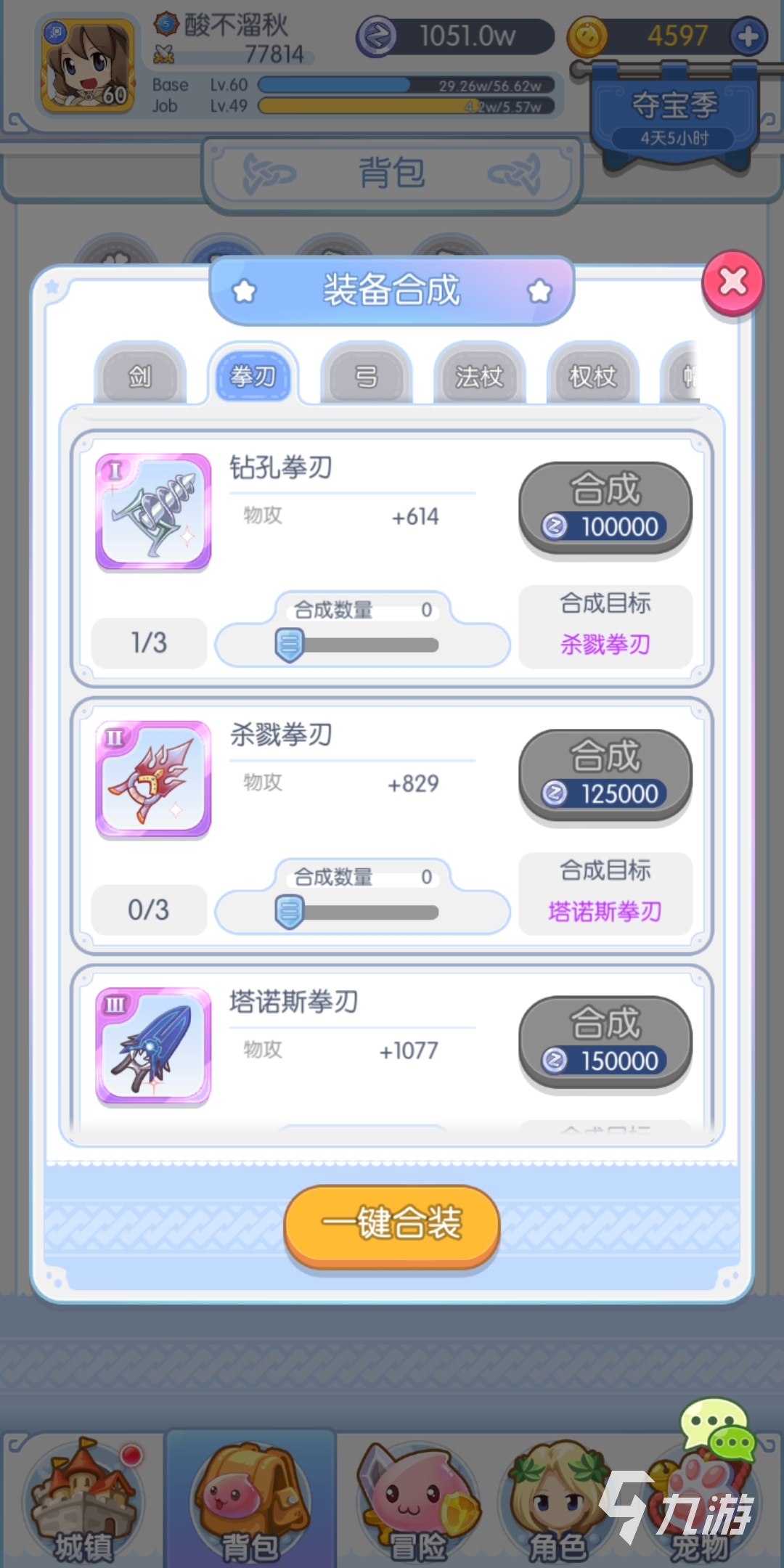Switch to the 法杖 tab

point(479,376)
